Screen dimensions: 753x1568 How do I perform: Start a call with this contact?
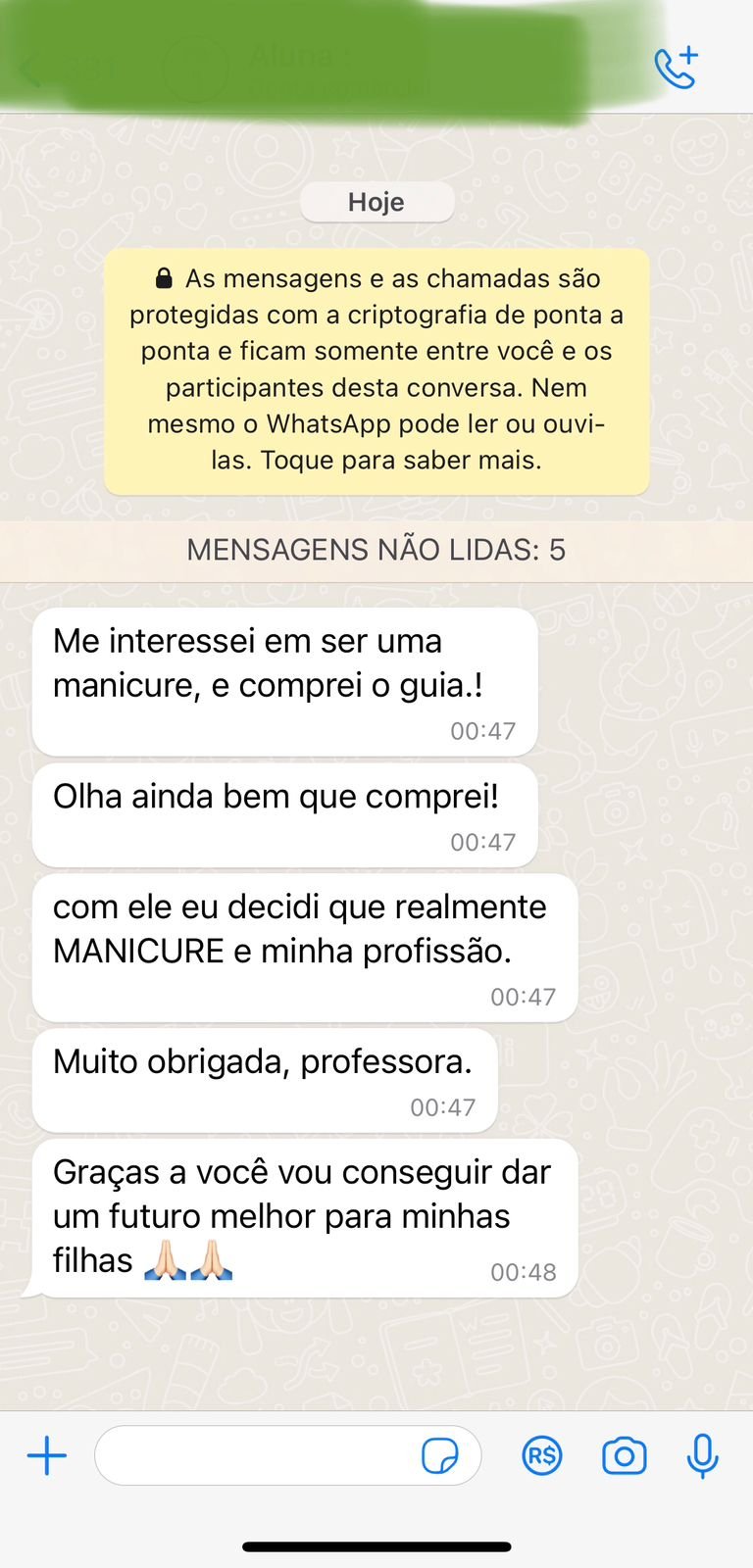pos(676,68)
